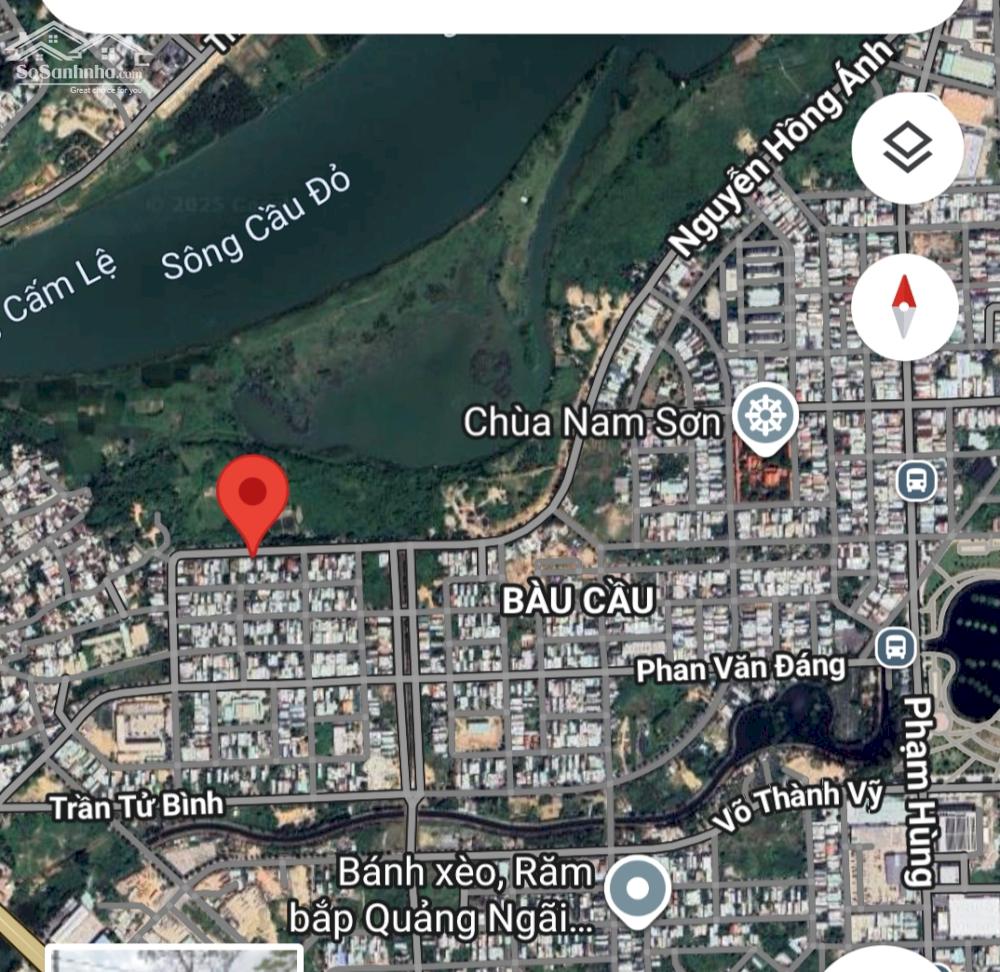
Task: Open the map layers selector
Action: pos(906,149)
